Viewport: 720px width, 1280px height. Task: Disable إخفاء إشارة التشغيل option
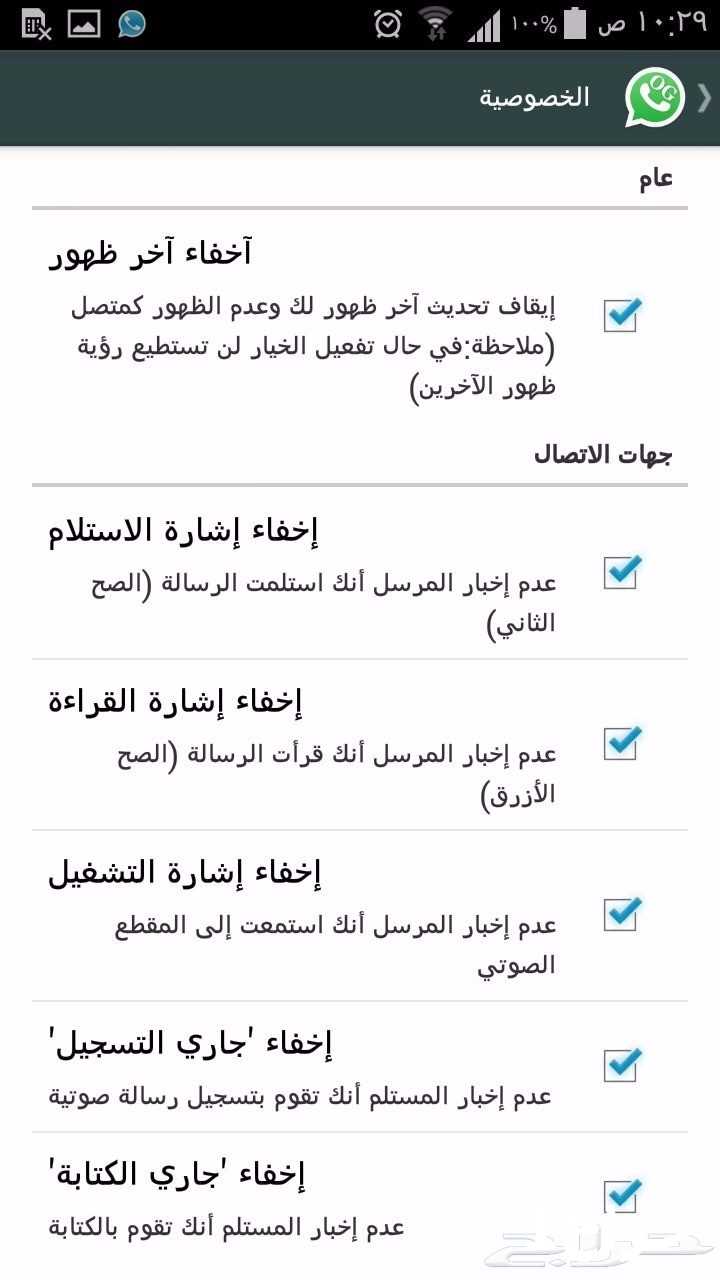[621, 914]
